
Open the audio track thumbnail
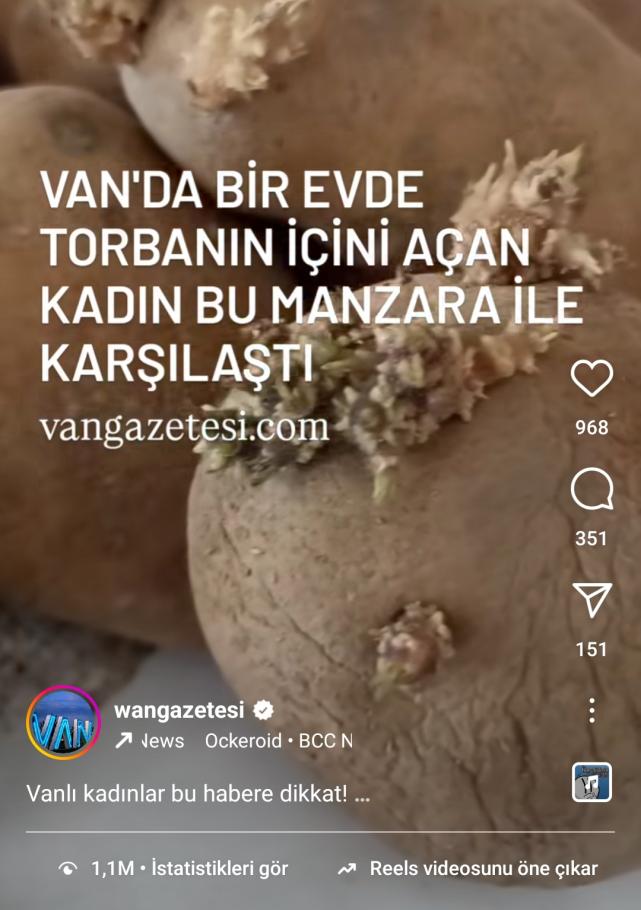tap(592, 782)
